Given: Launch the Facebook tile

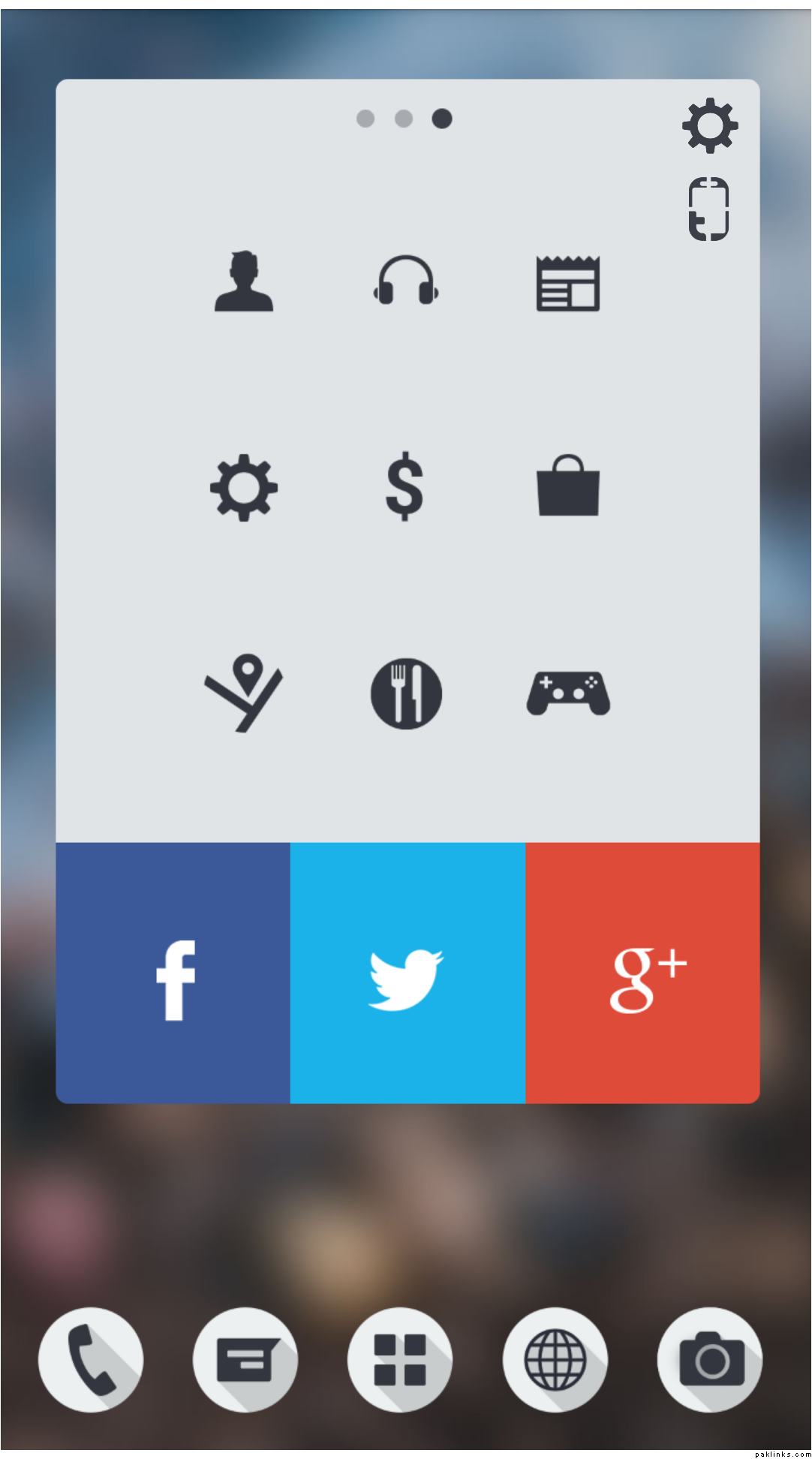Looking at the screenshot, I should point(173,973).
